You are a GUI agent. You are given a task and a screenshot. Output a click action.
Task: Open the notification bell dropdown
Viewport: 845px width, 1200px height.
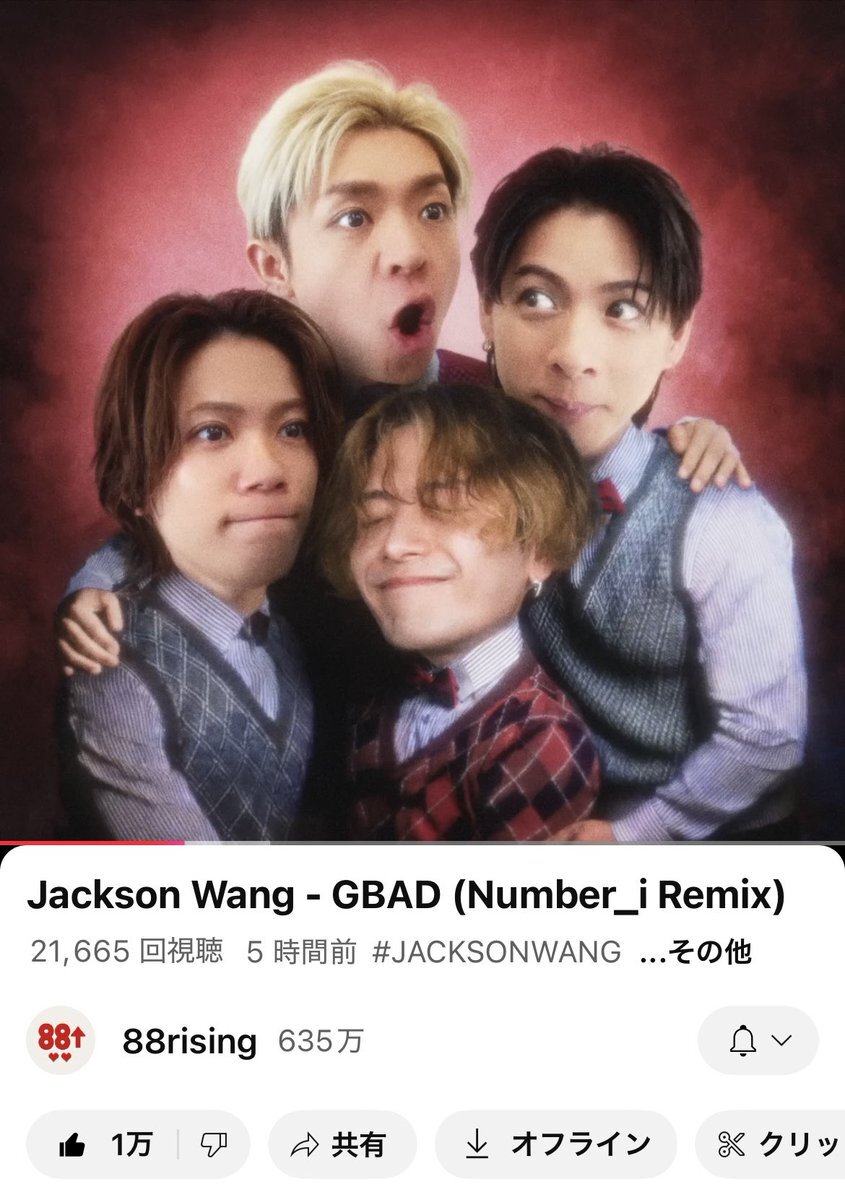758,1041
